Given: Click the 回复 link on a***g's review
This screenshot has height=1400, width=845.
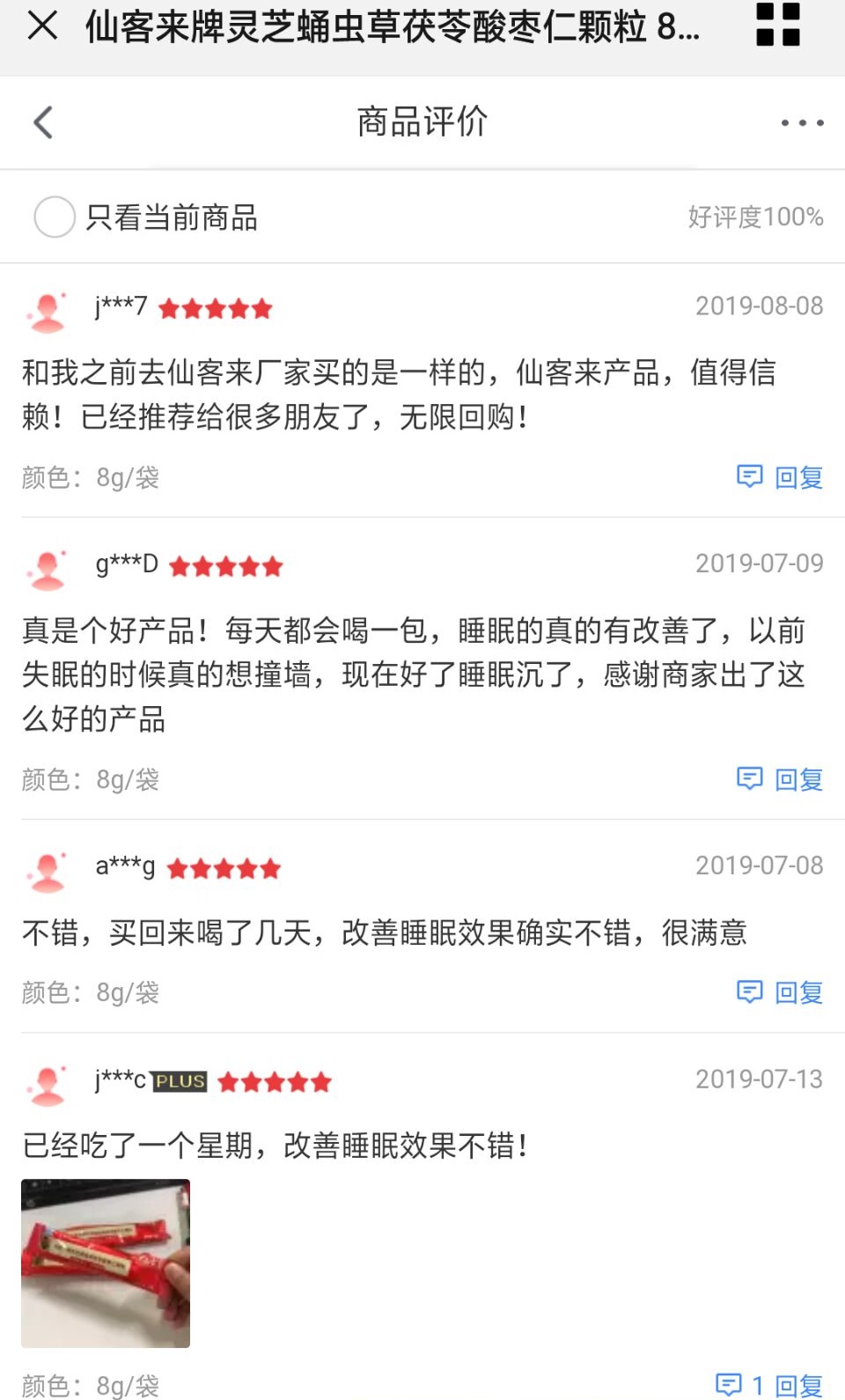Looking at the screenshot, I should [x=799, y=992].
